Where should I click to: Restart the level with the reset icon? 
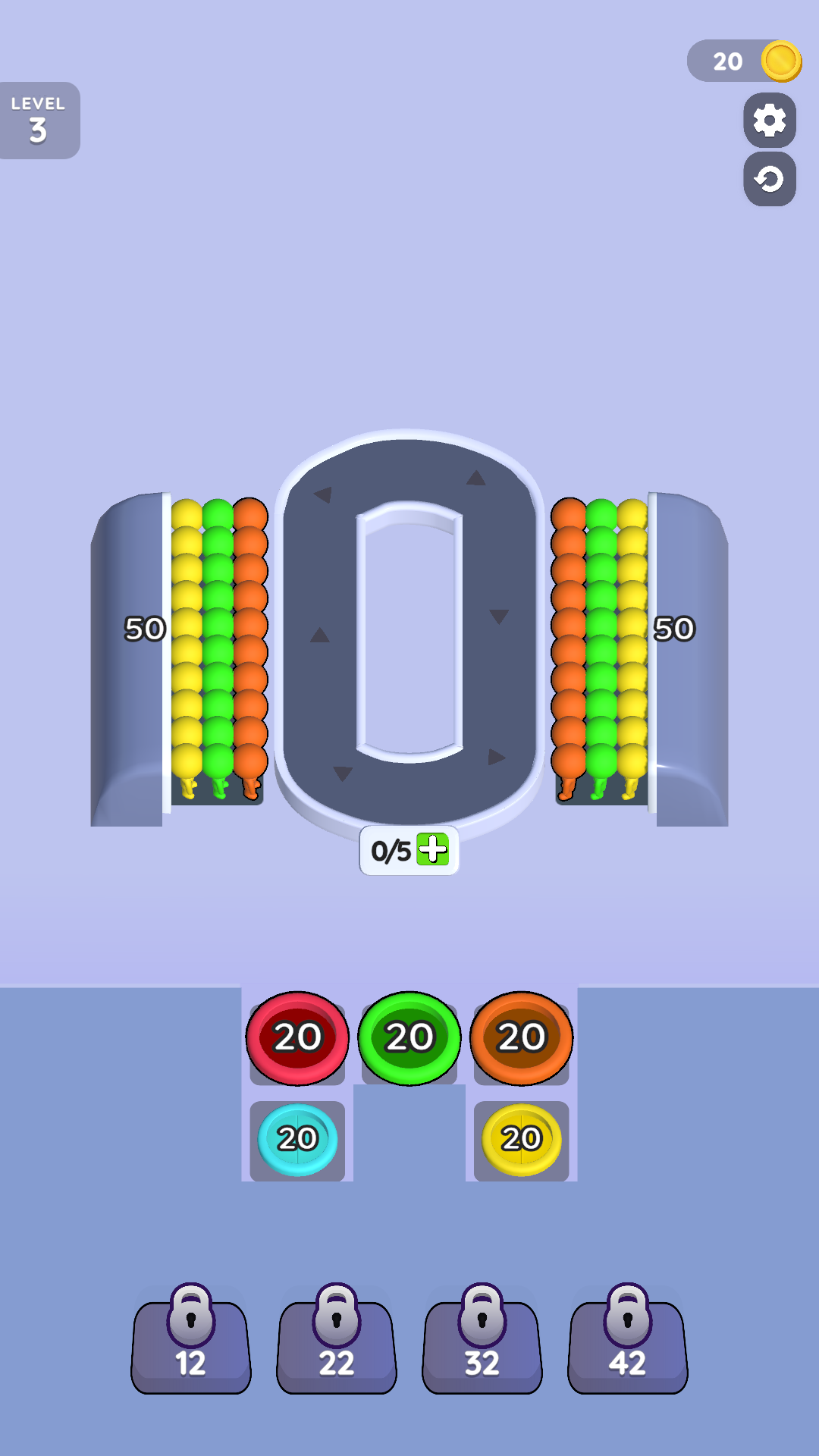coord(770,179)
